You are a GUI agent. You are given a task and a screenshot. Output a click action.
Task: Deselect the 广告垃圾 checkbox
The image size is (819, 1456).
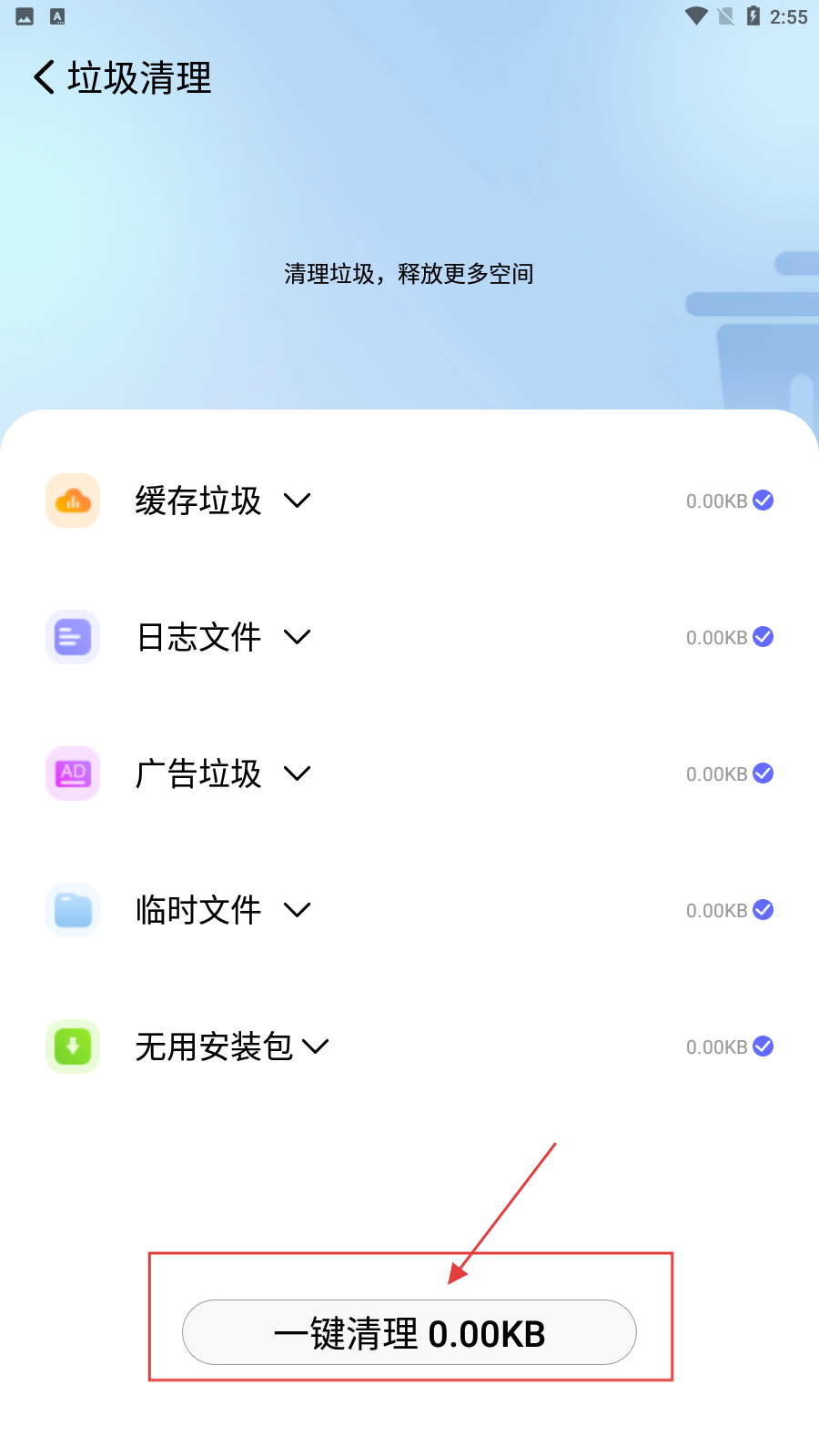763,773
